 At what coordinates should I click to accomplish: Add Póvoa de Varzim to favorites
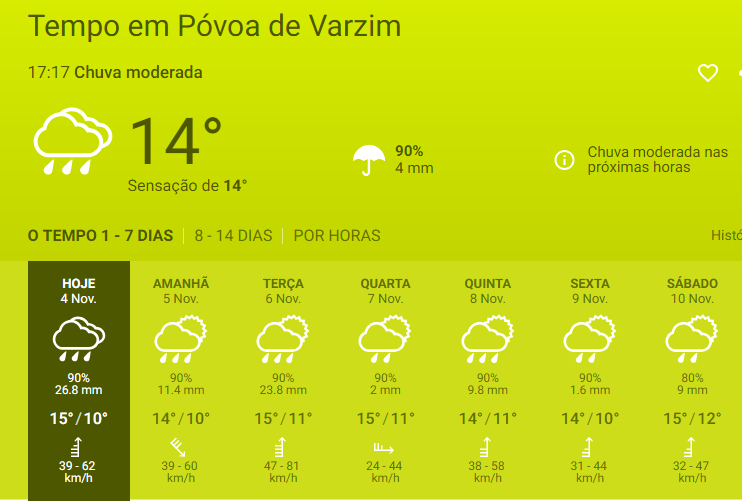pyautogui.click(x=708, y=73)
